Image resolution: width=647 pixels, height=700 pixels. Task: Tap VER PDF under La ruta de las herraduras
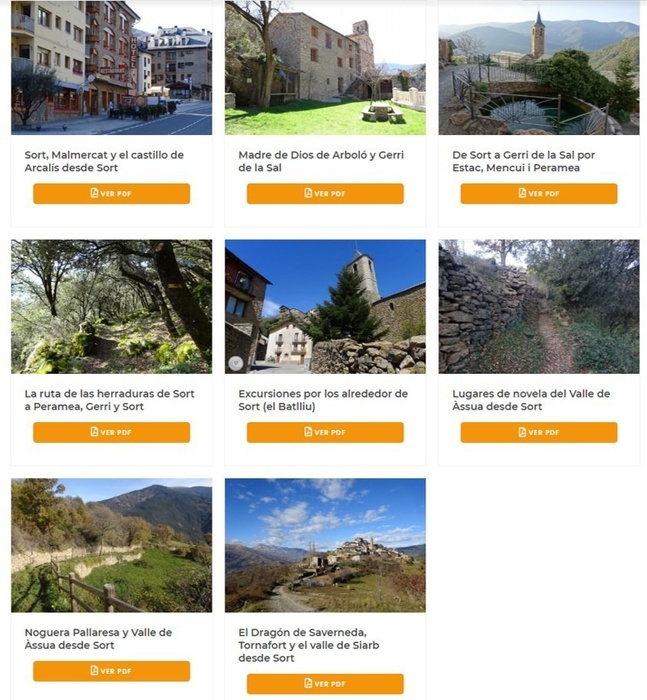pos(111,432)
